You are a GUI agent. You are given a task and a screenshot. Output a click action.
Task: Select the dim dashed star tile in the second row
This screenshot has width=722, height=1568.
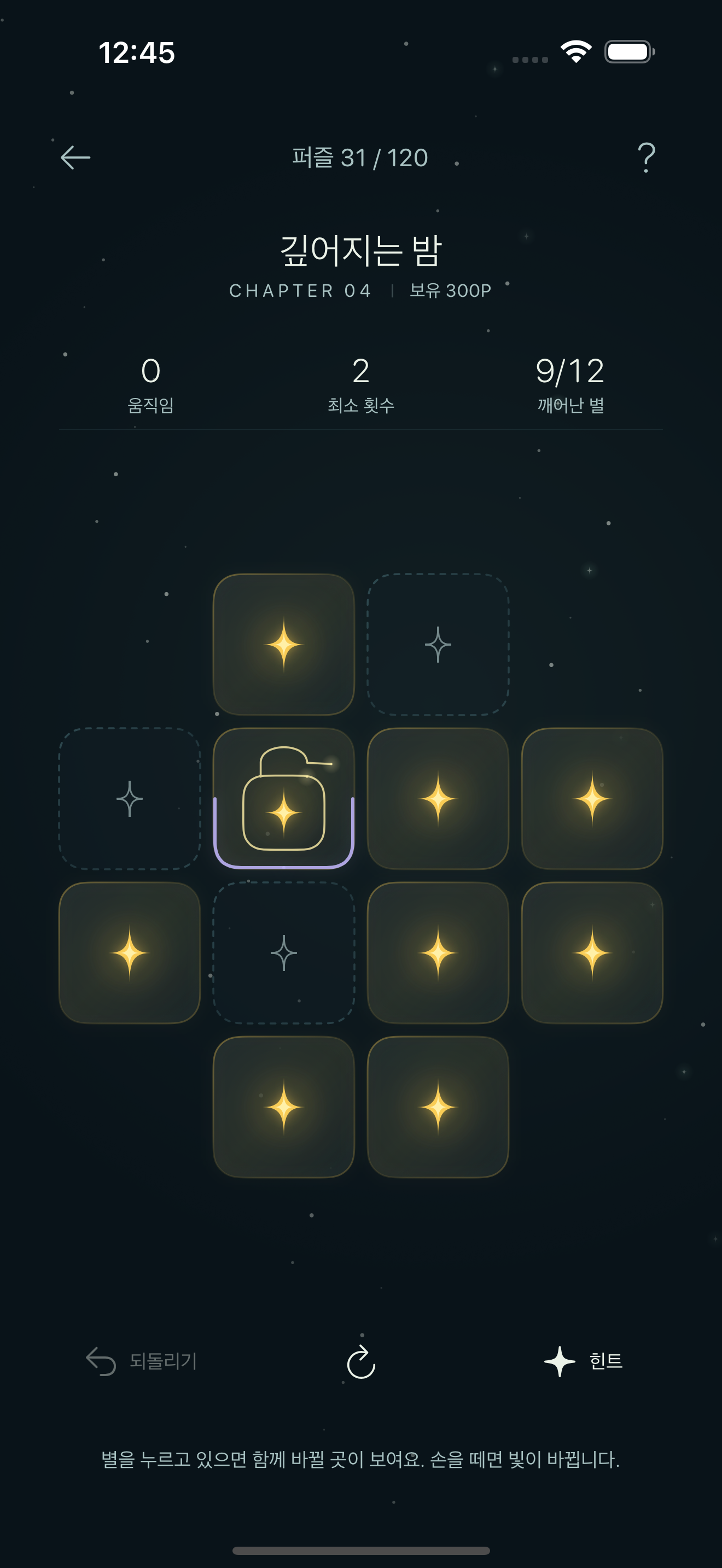(x=130, y=799)
